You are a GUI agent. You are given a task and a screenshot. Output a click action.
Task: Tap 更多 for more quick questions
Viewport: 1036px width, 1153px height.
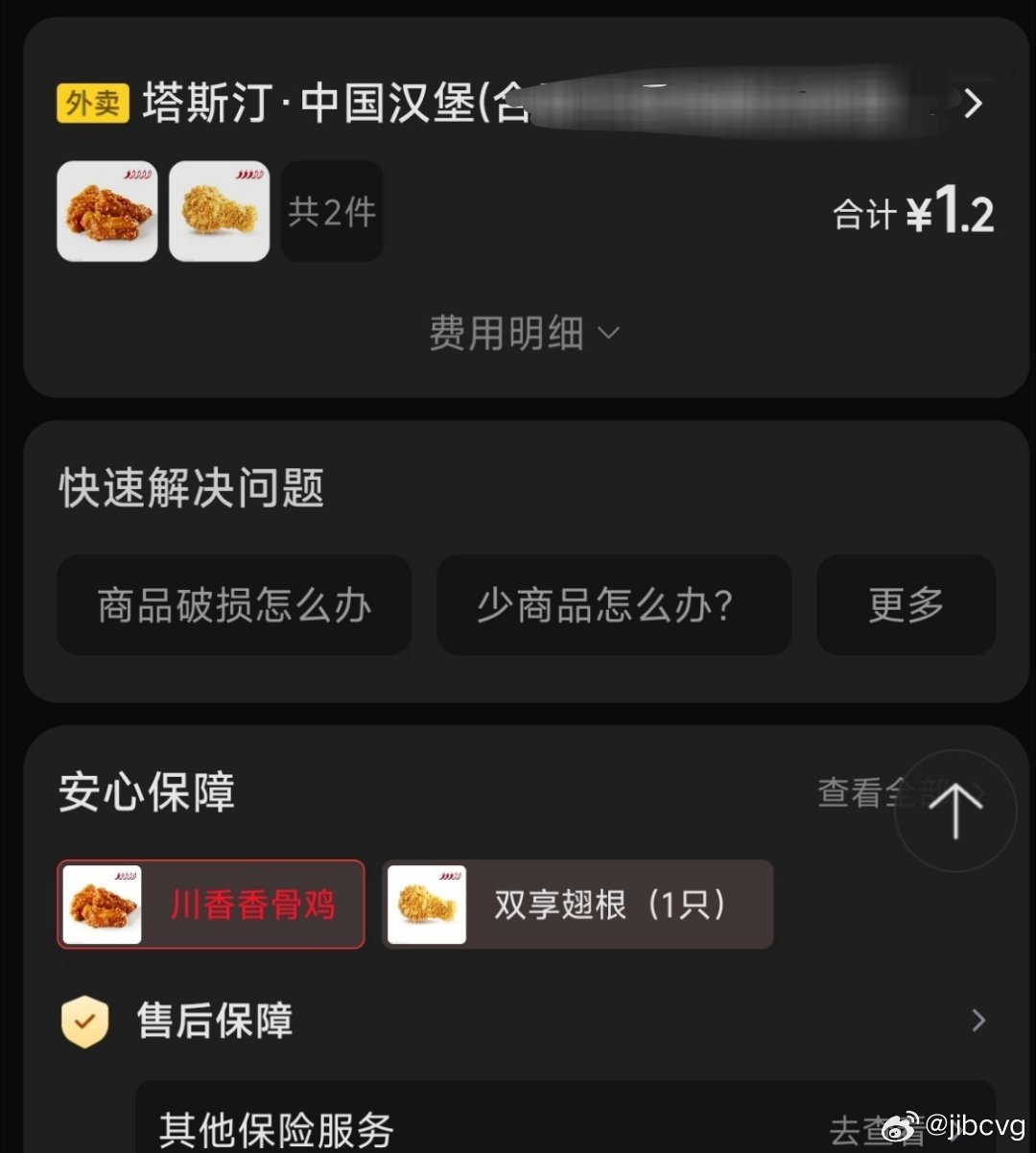[x=906, y=605]
